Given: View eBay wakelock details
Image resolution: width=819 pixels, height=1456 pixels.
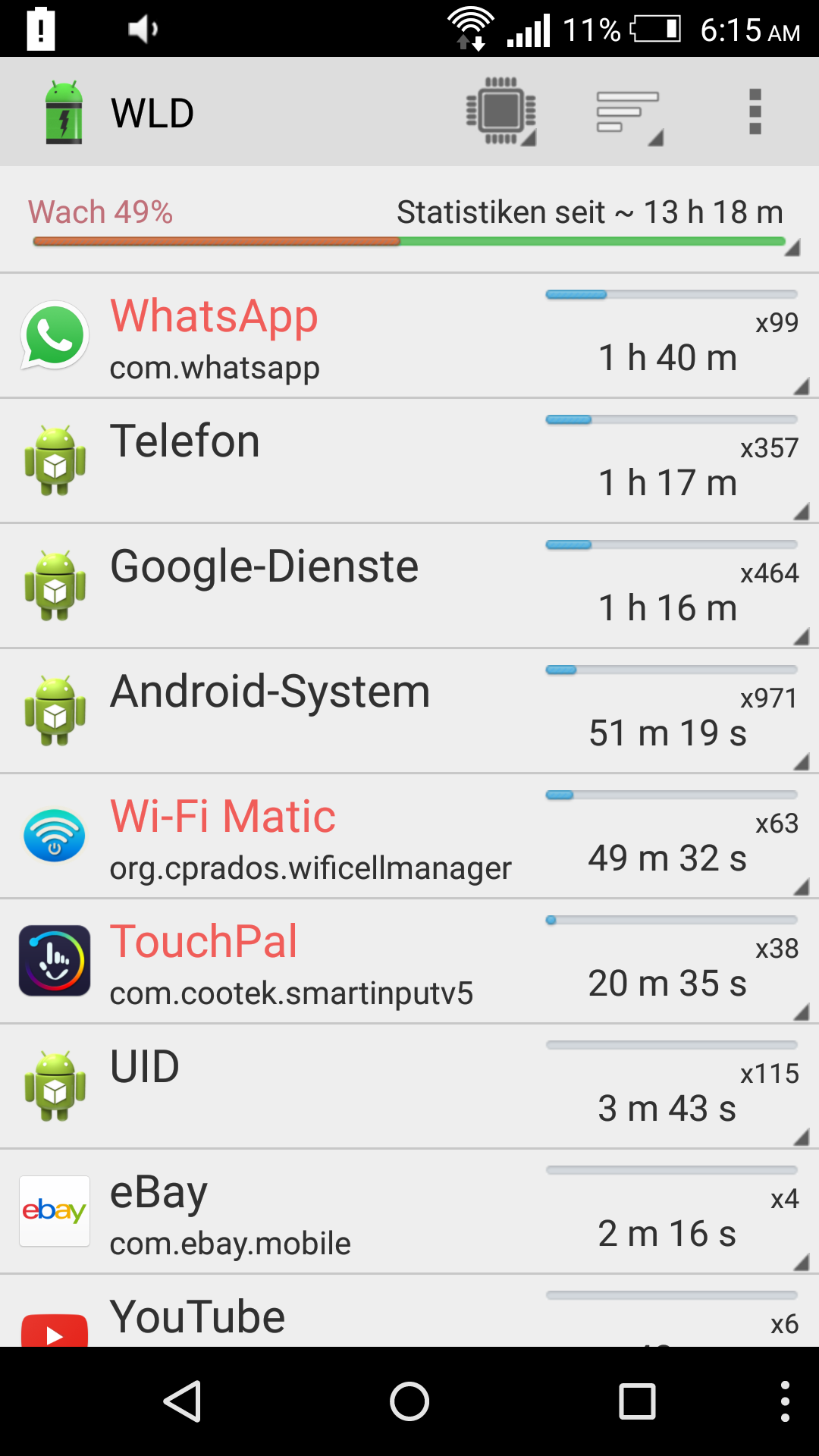Looking at the screenshot, I should click(x=409, y=1211).
